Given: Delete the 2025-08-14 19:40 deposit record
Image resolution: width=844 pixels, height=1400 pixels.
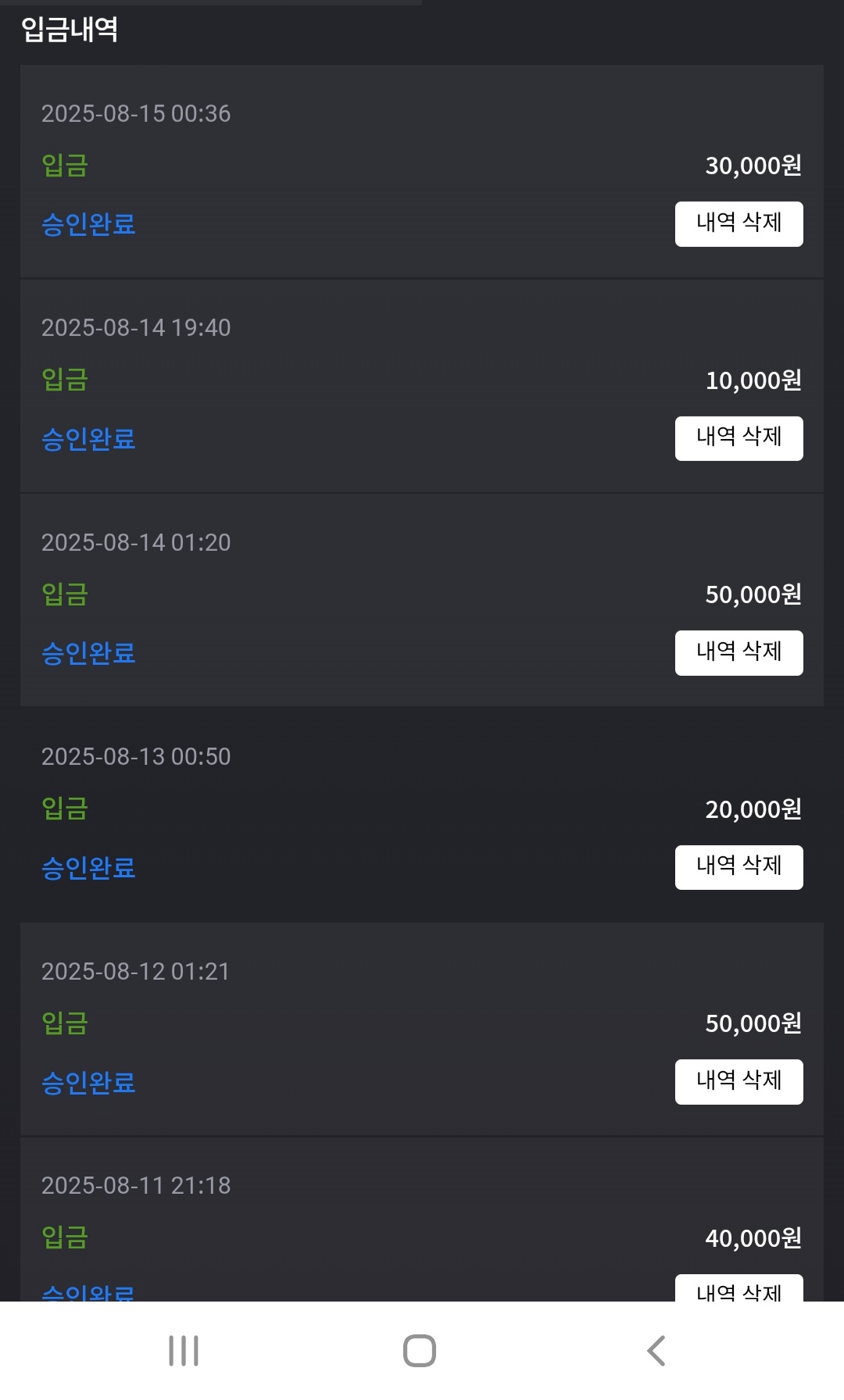Looking at the screenshot, I should [738, 438].
